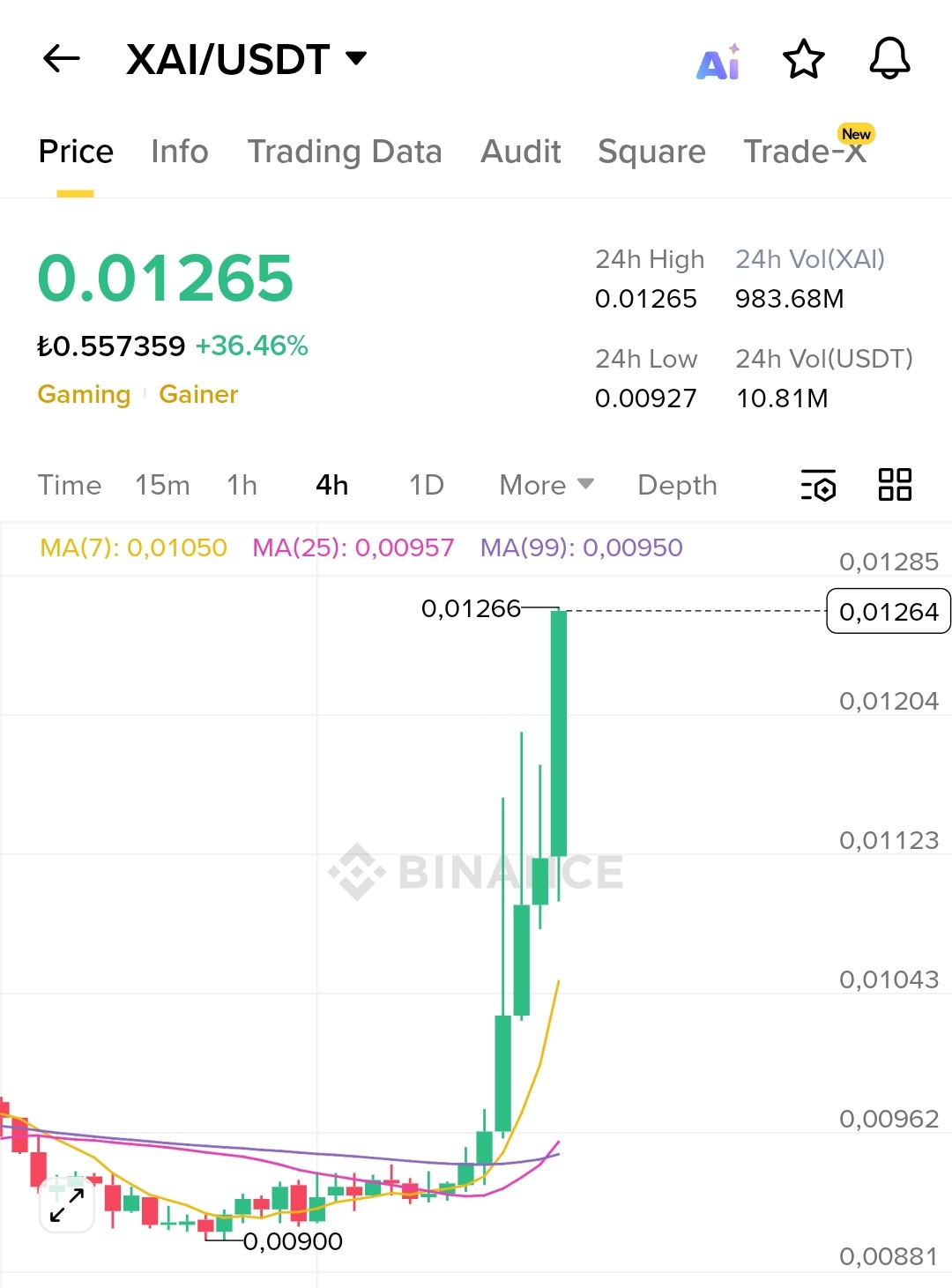Open the Gainer tag
This screenshot has height=1288, width=952.
(198, 394)
